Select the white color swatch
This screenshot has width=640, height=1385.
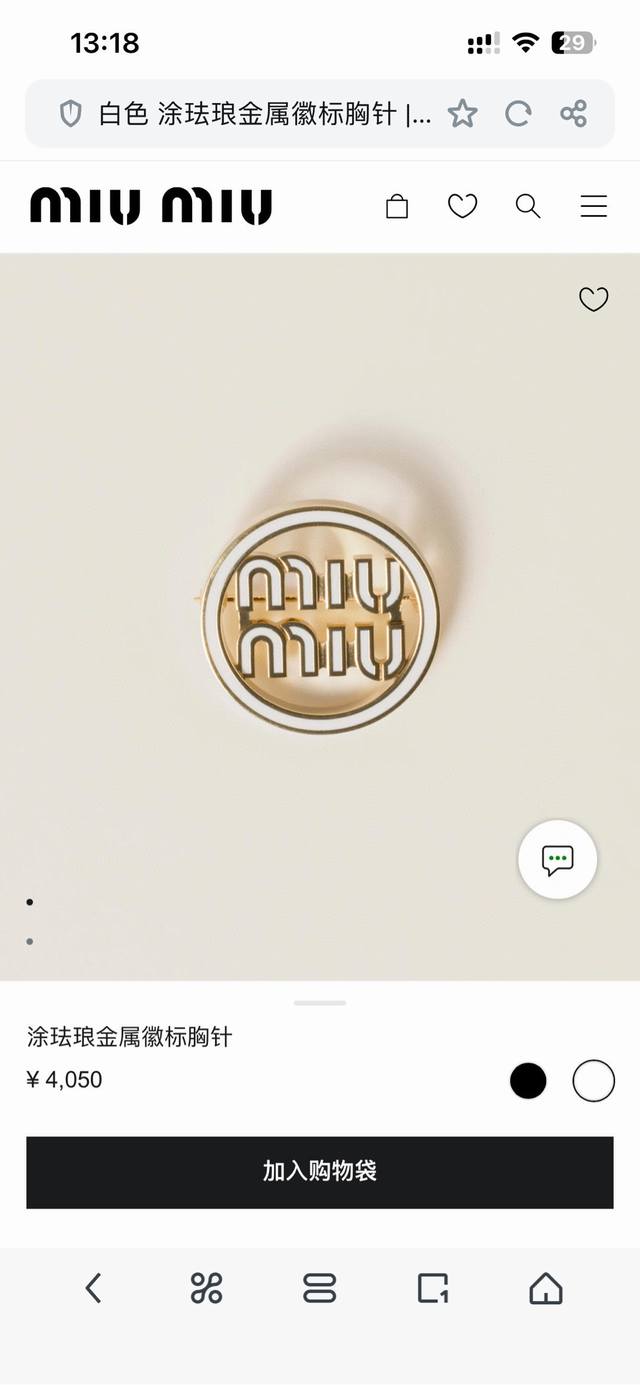[593, 1081]
